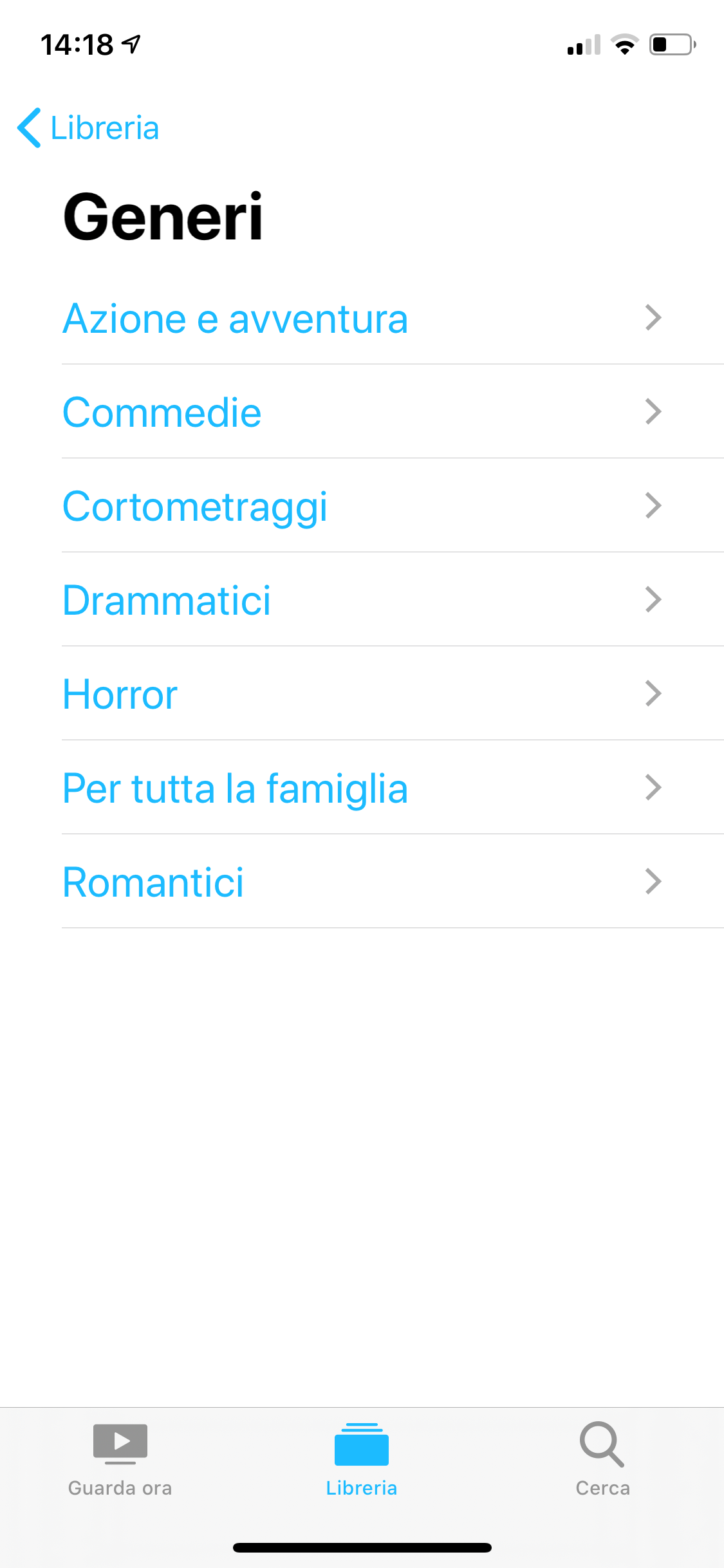
Task: Open the Azione e avventura genre
Action: [236, 319]
